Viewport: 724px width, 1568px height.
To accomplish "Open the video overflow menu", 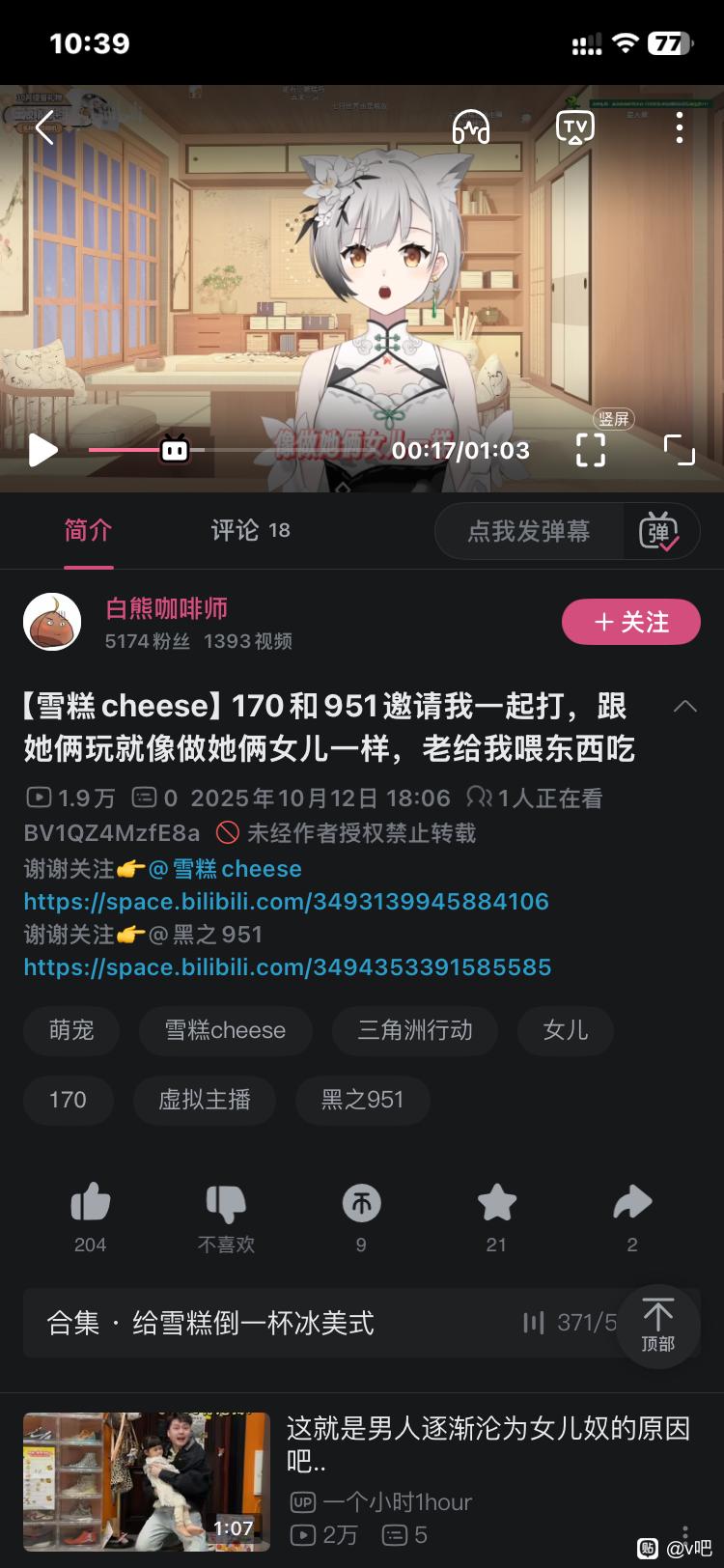I will click(680, 127).
